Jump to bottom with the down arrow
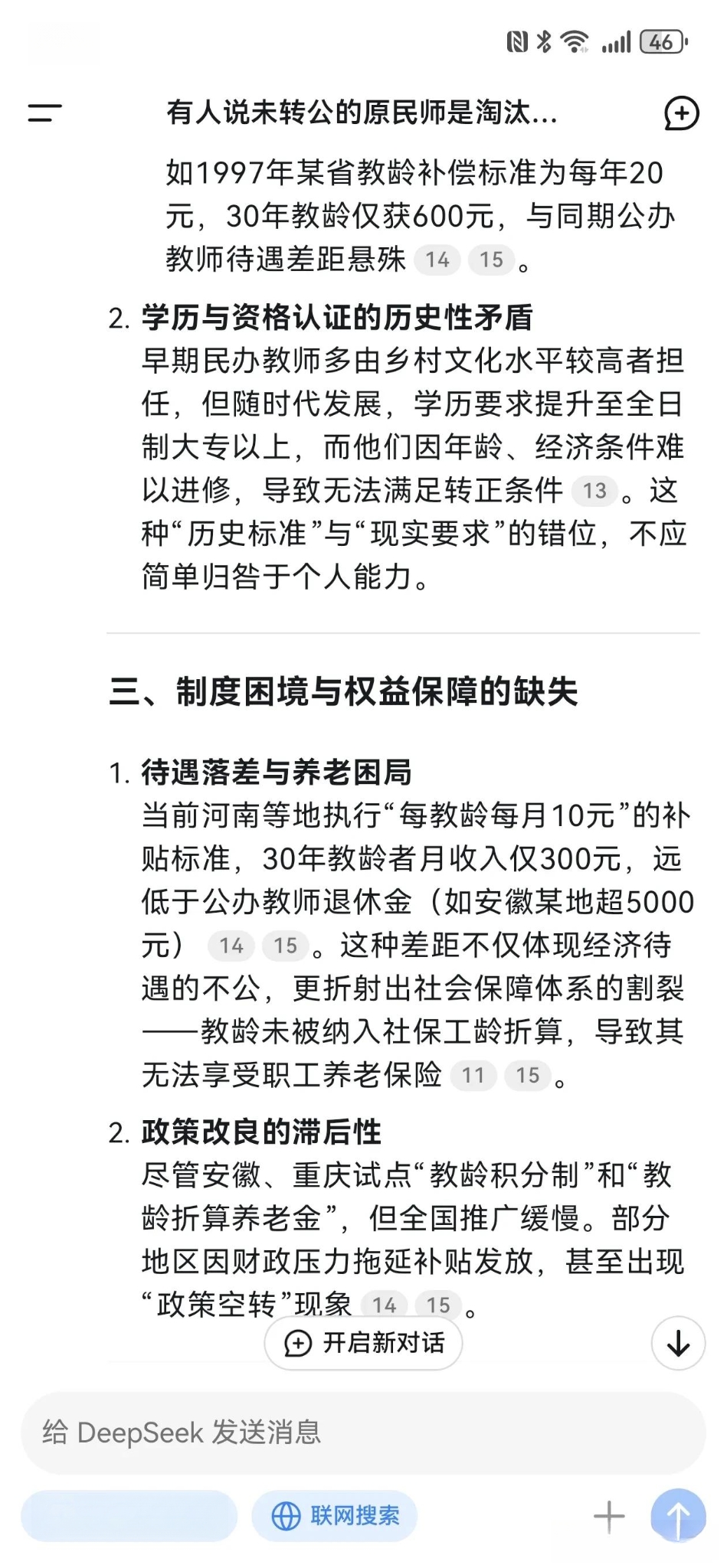 click(x=678, y=1343)
